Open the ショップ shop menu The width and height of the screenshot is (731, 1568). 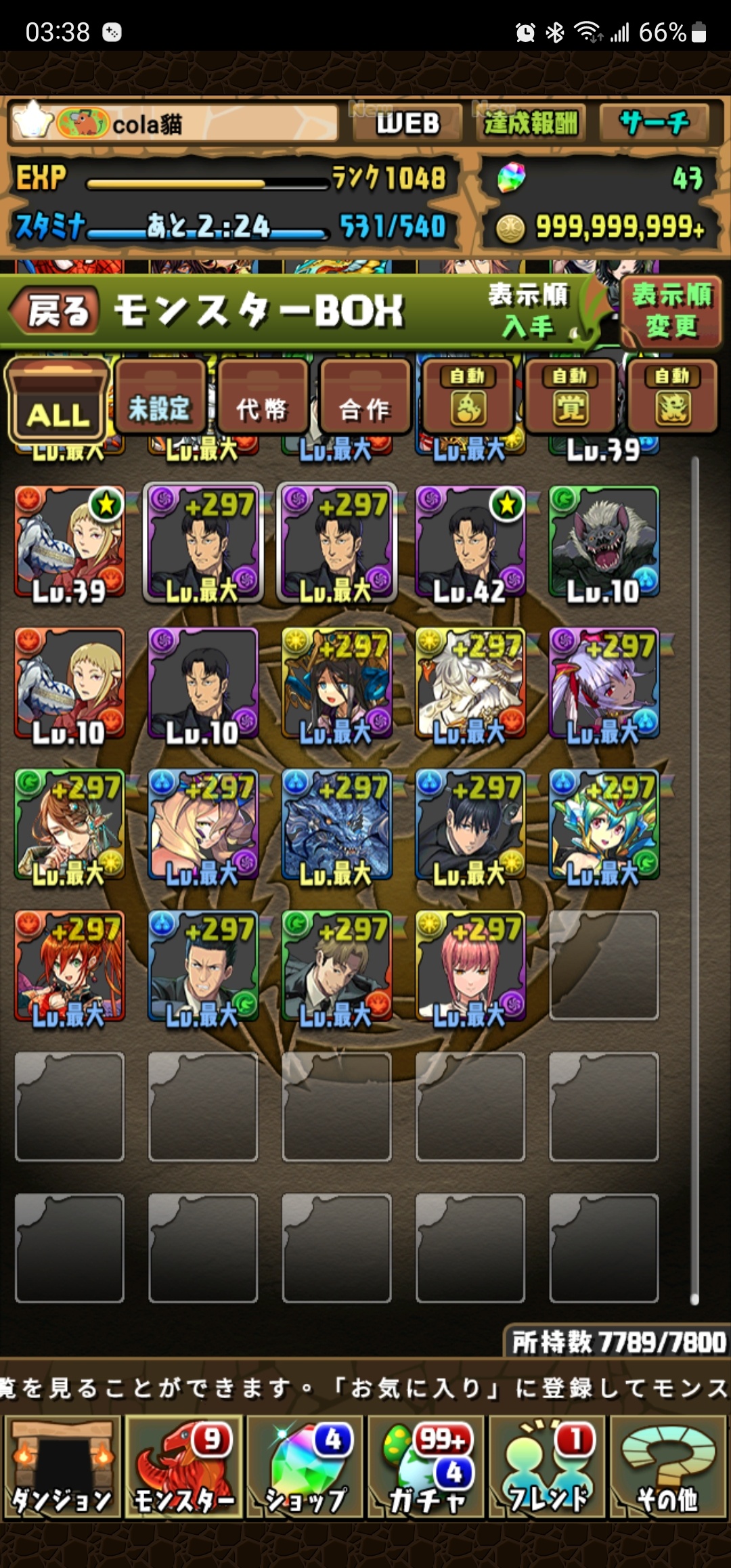tap(305, 1466)
